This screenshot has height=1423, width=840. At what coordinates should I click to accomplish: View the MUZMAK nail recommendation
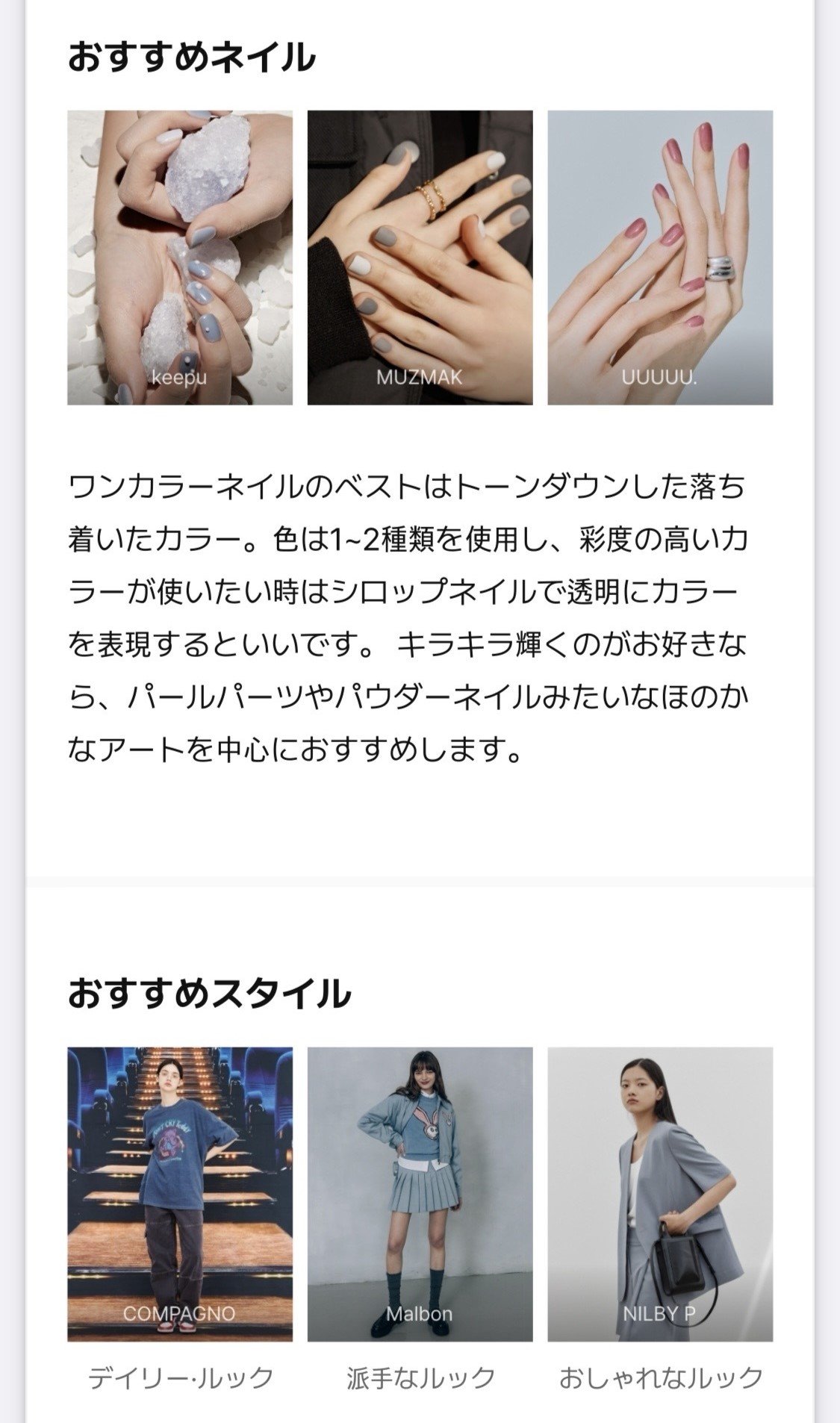tap(420, 258)
